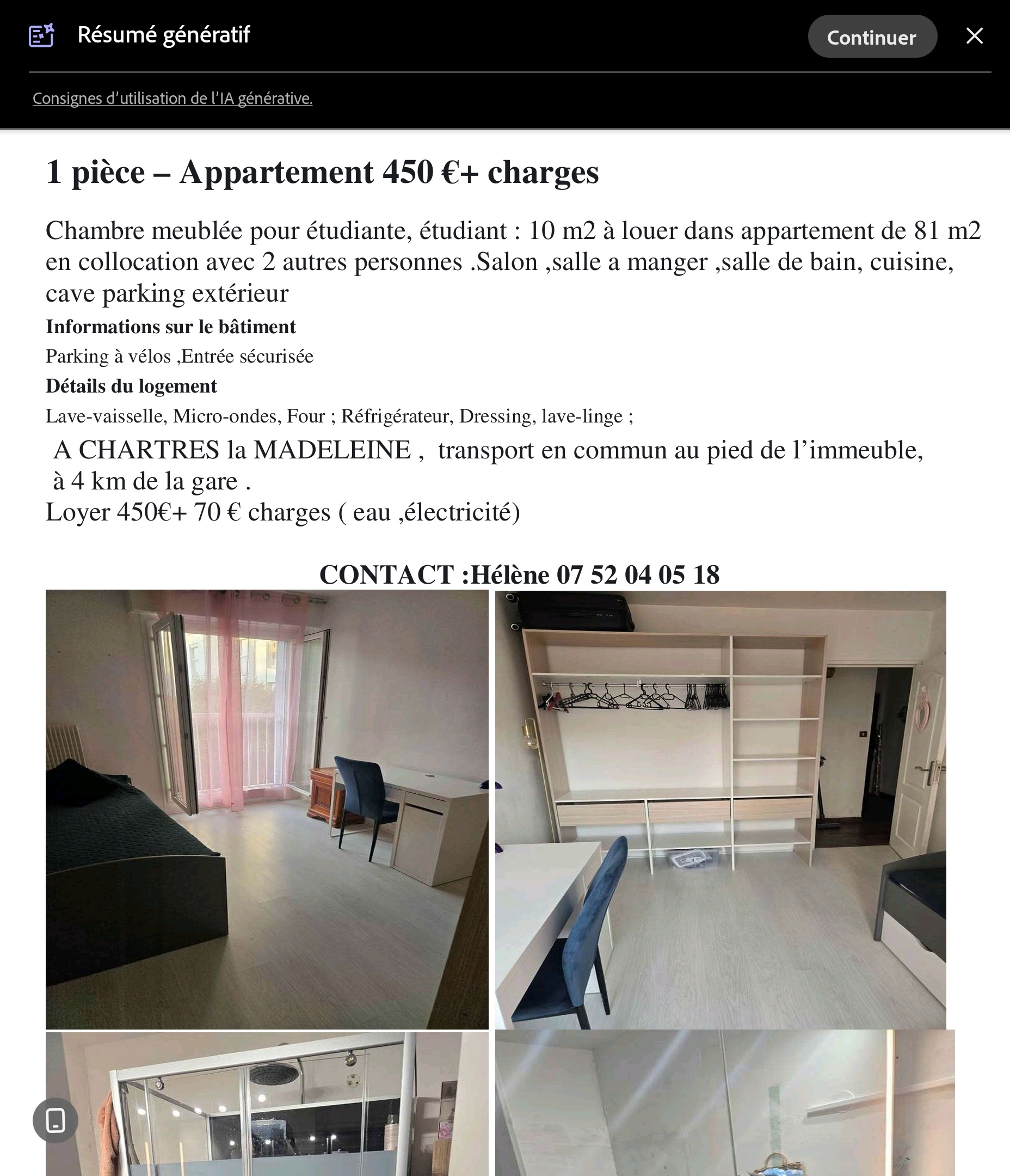Tap the floating mobile view button
The height and width of the screenshot is (1176, 1010).
[x=55, y=1120]
